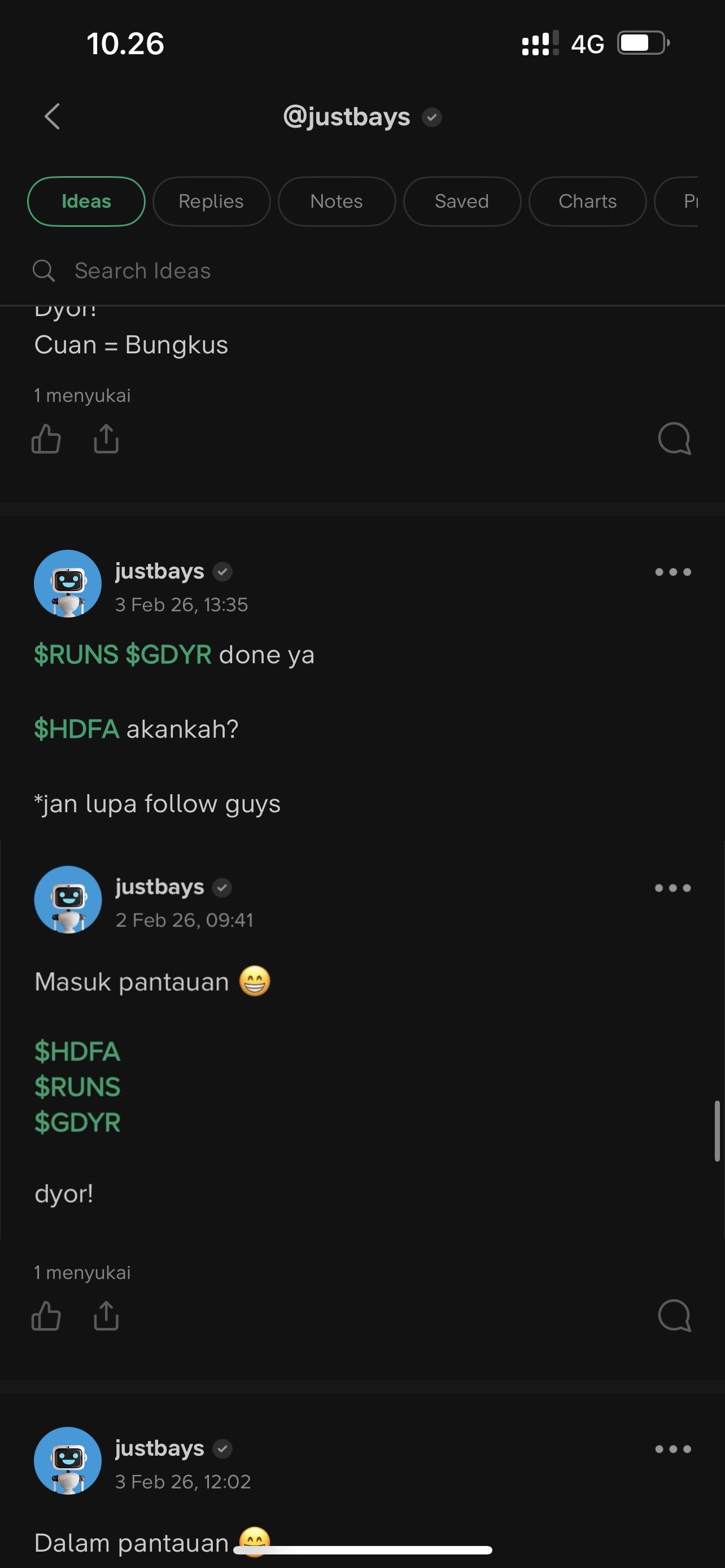Share the "Masuk pantauan" post
The image size is (725, 1568).
point(106,1316)
